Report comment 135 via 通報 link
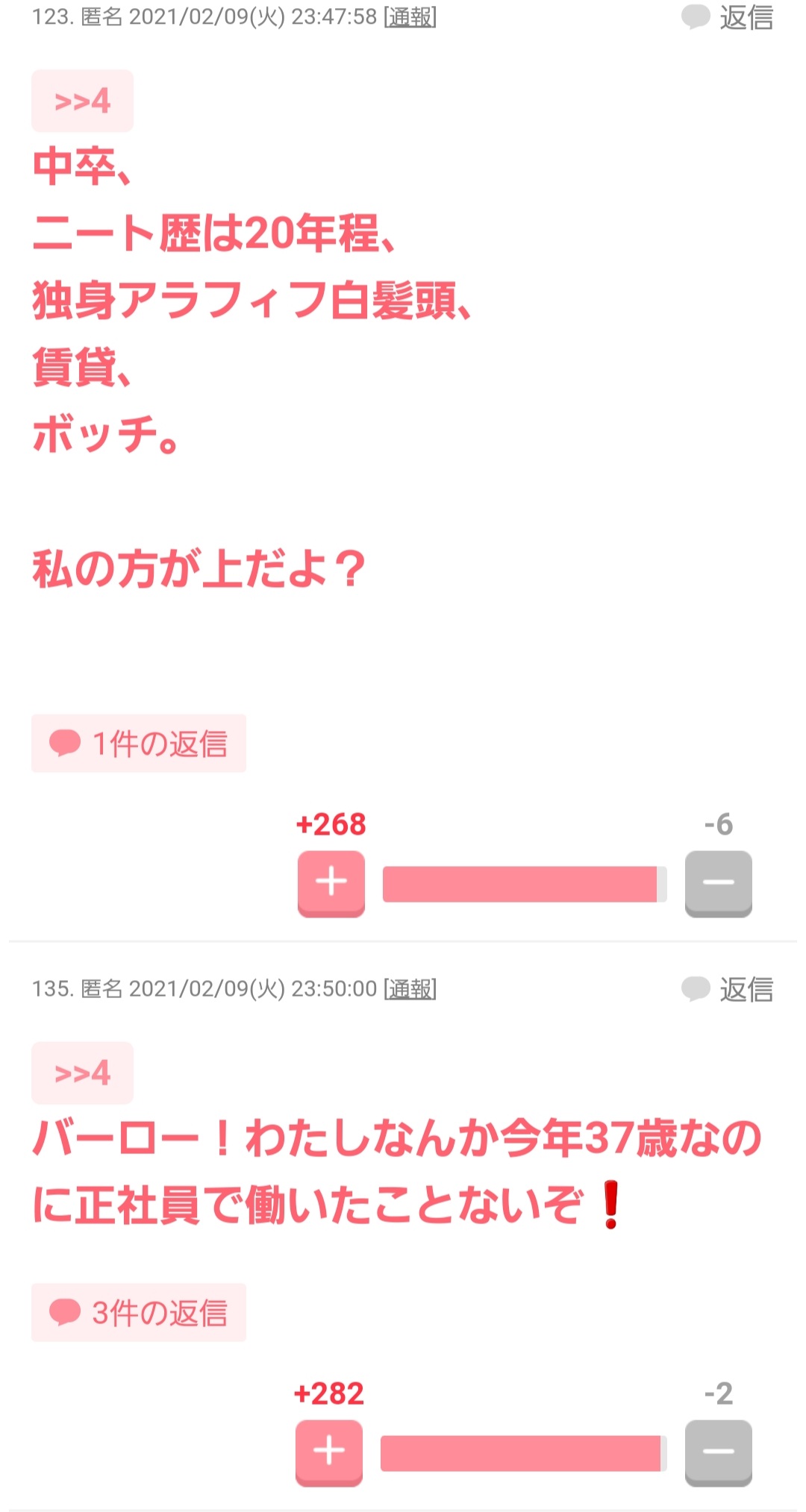This screenshot has height=1512, width=806. pyautogui.click(x=410, y=989)
